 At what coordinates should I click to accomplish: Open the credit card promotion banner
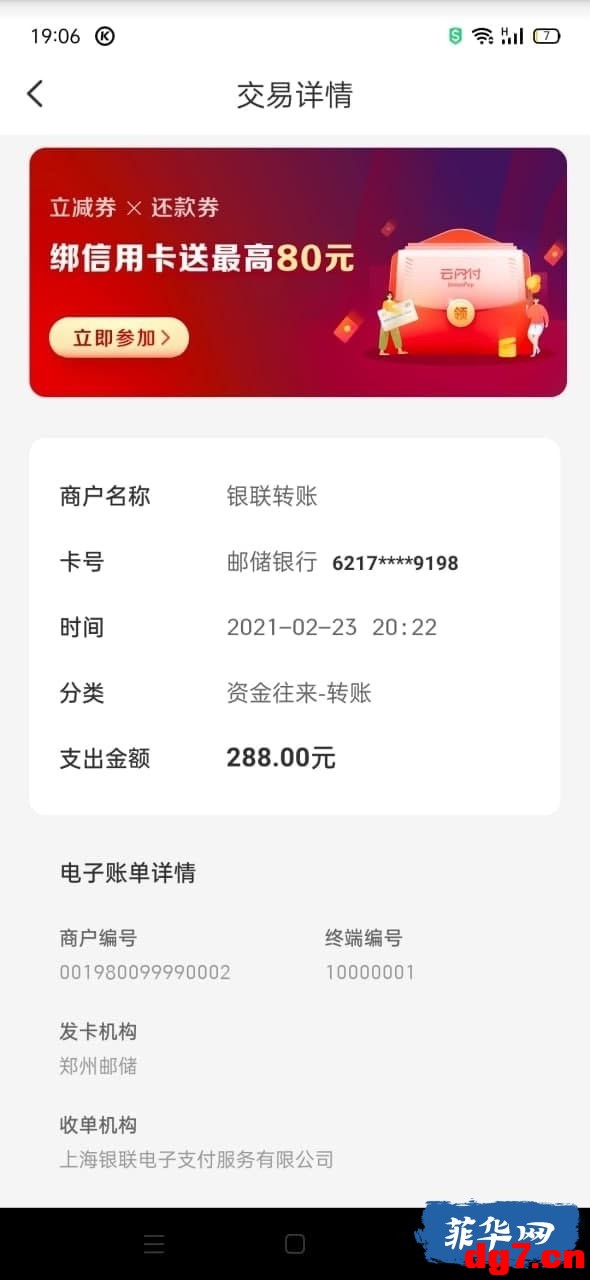(298, 272)
